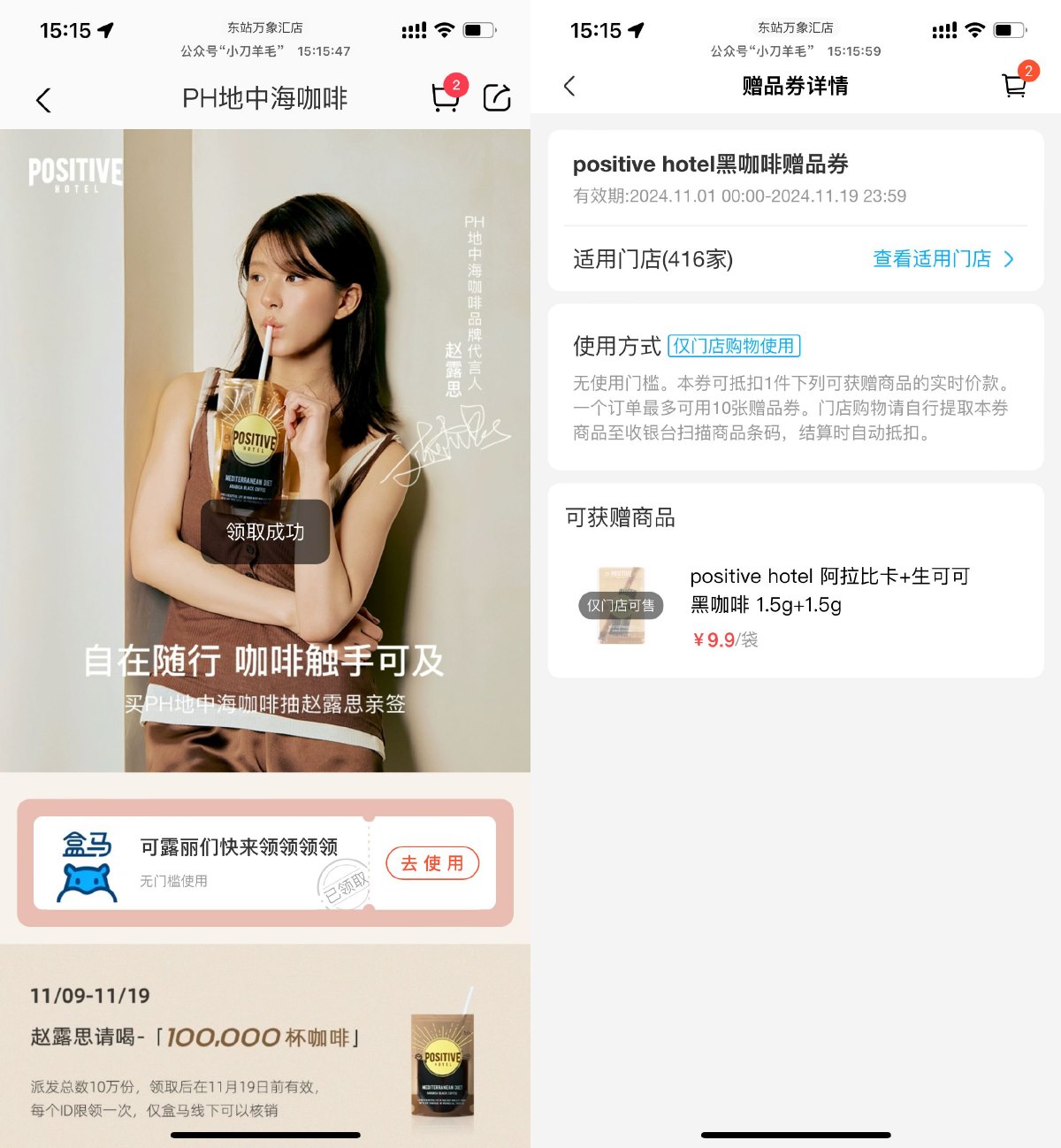This screenshot has width=1061, height=1148.
Task: Tap the back chevron on the gift coupon page
Action: (570, 86)
